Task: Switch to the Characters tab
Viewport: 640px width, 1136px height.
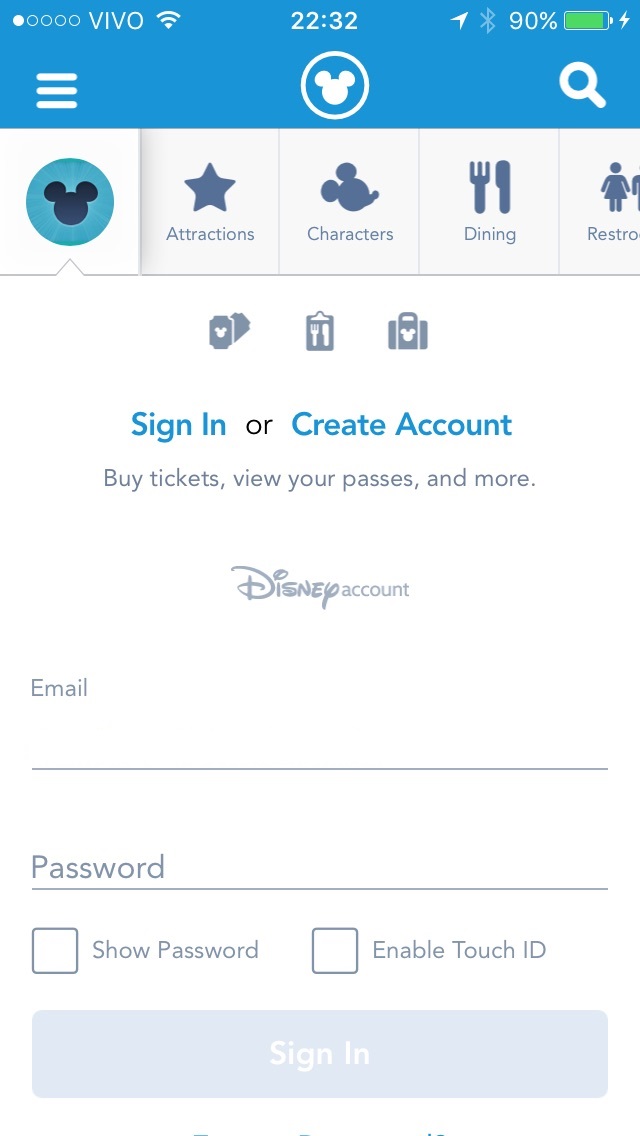Action: [350, 203]
